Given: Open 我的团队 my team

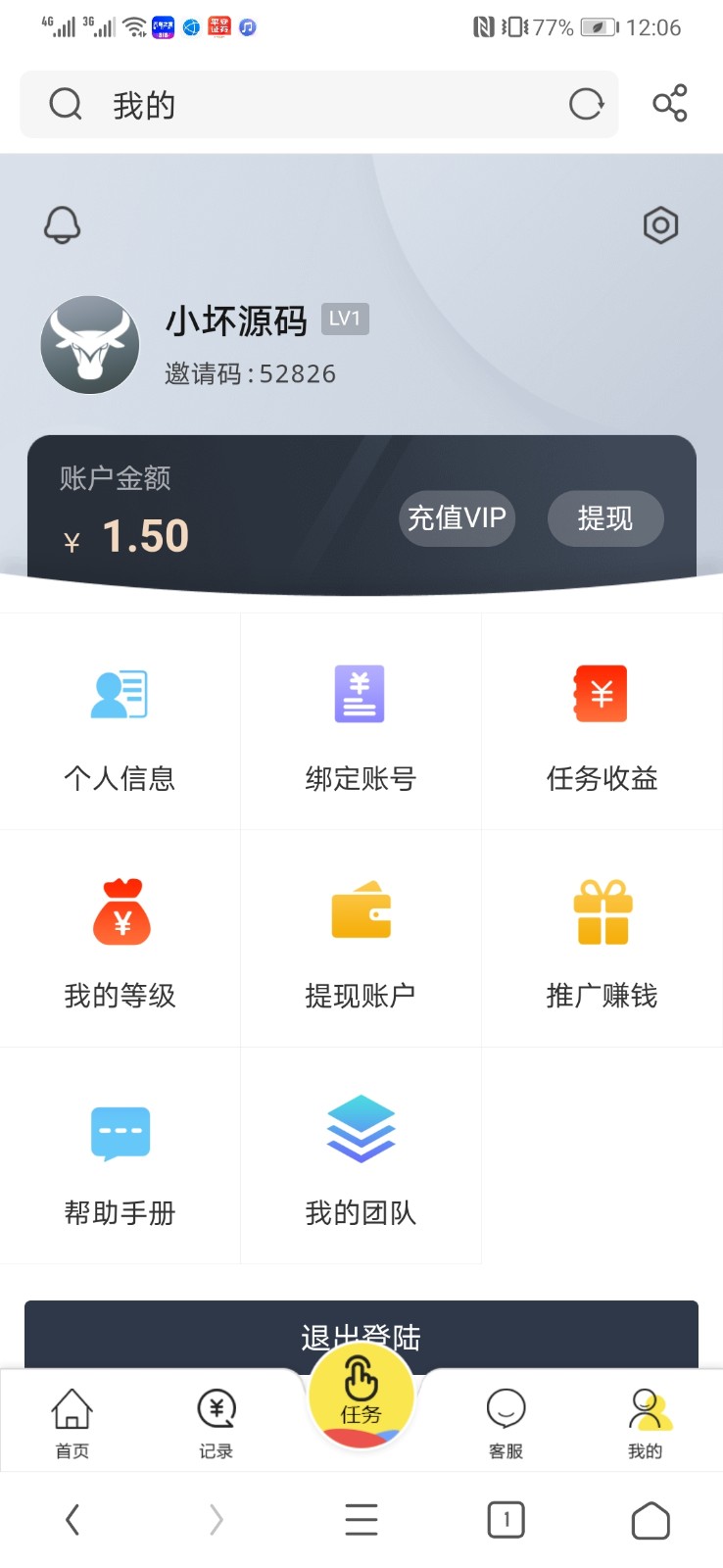Looking at the screenshot, I should tap(361, 1156).
